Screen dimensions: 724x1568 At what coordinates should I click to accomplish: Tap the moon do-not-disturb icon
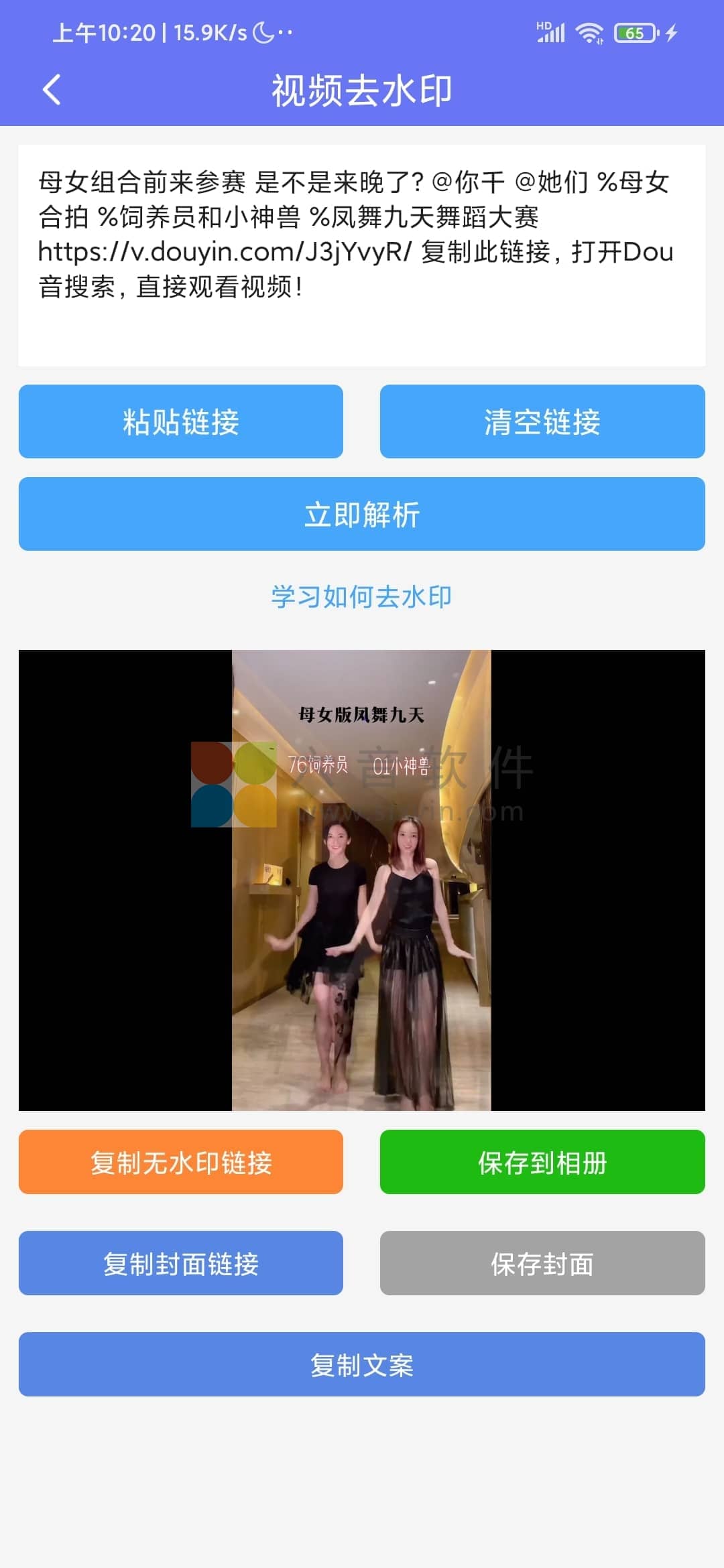tap(264, 30)
